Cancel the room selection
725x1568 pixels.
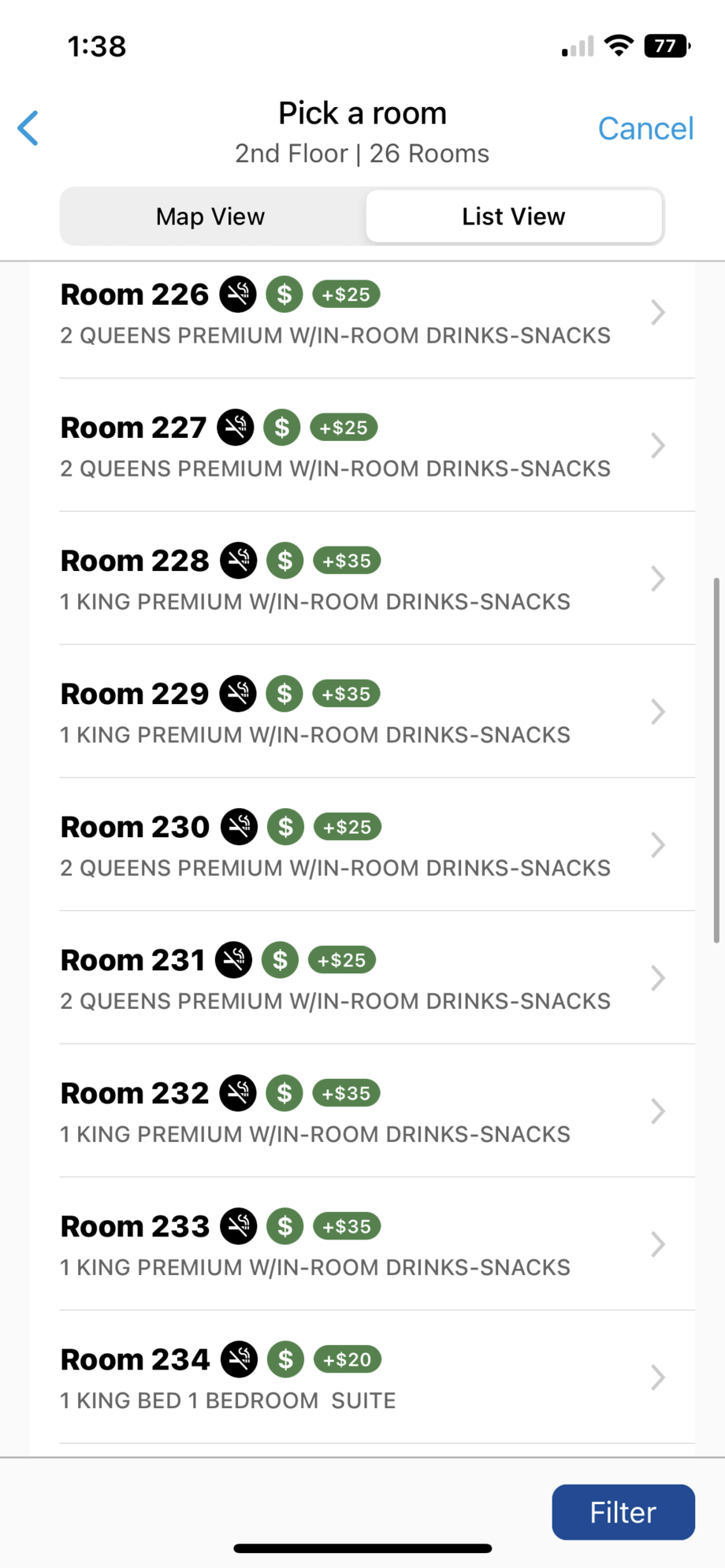pos(645,128)
